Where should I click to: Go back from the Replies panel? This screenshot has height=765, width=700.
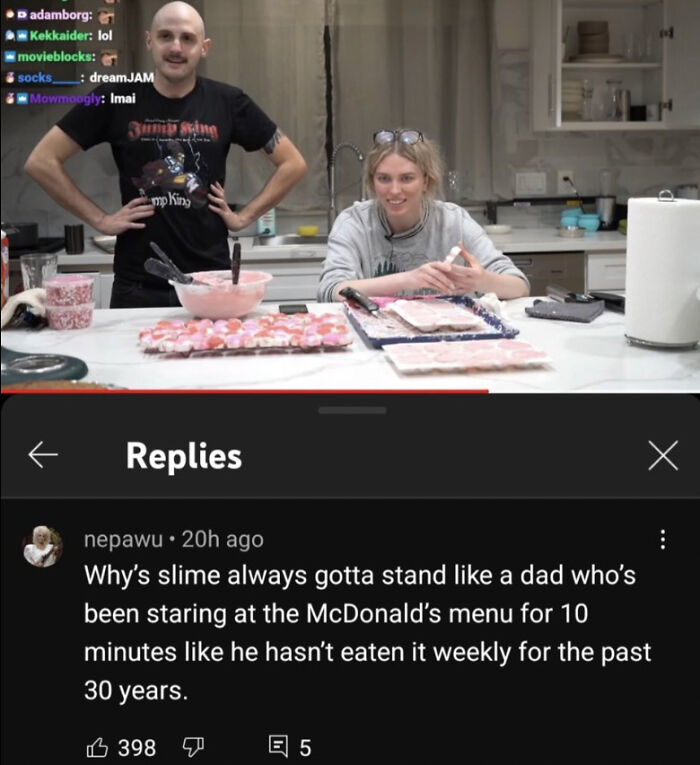tap(43, 456)
